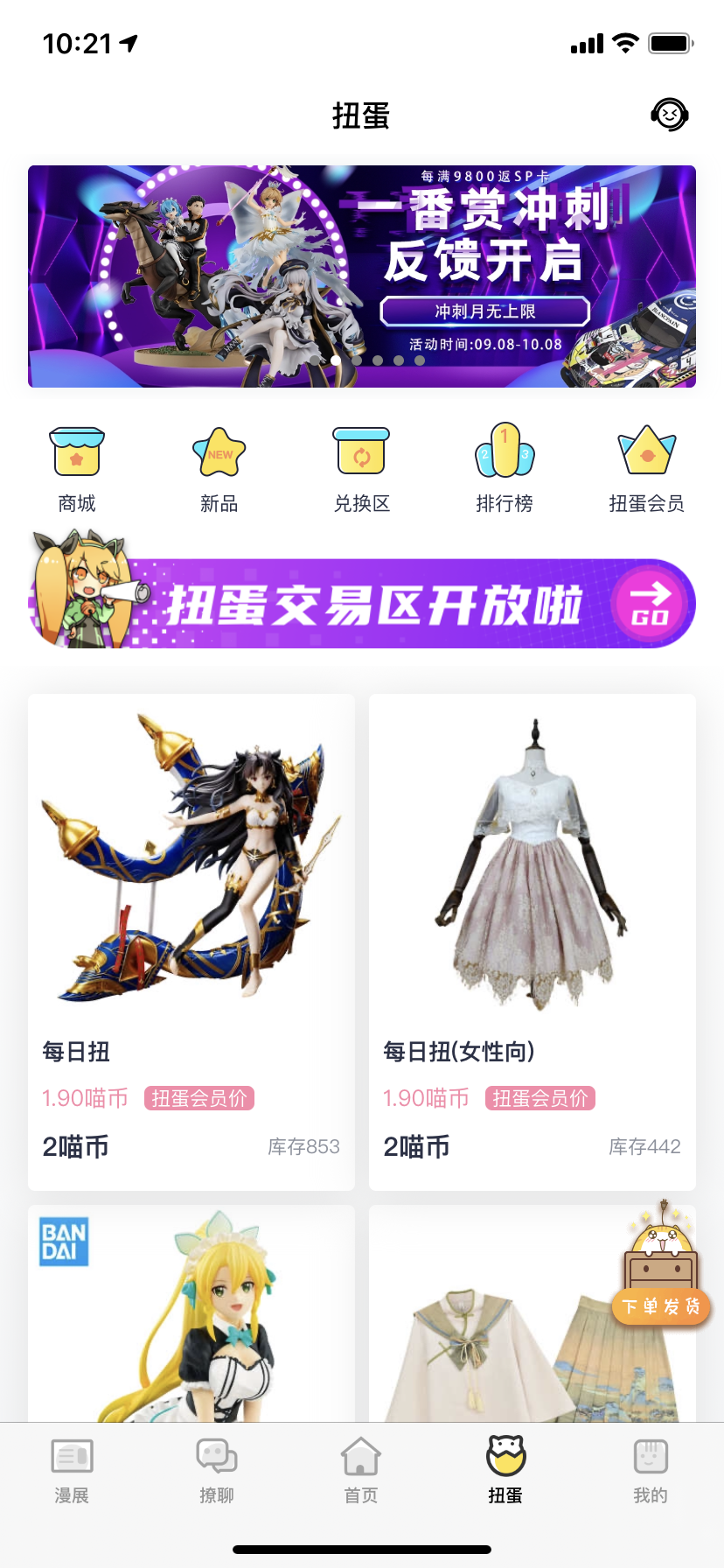This screenshot has height=1568, width=724.
Task: Go to the 首页 home tab
Action: coord(361,1472)
